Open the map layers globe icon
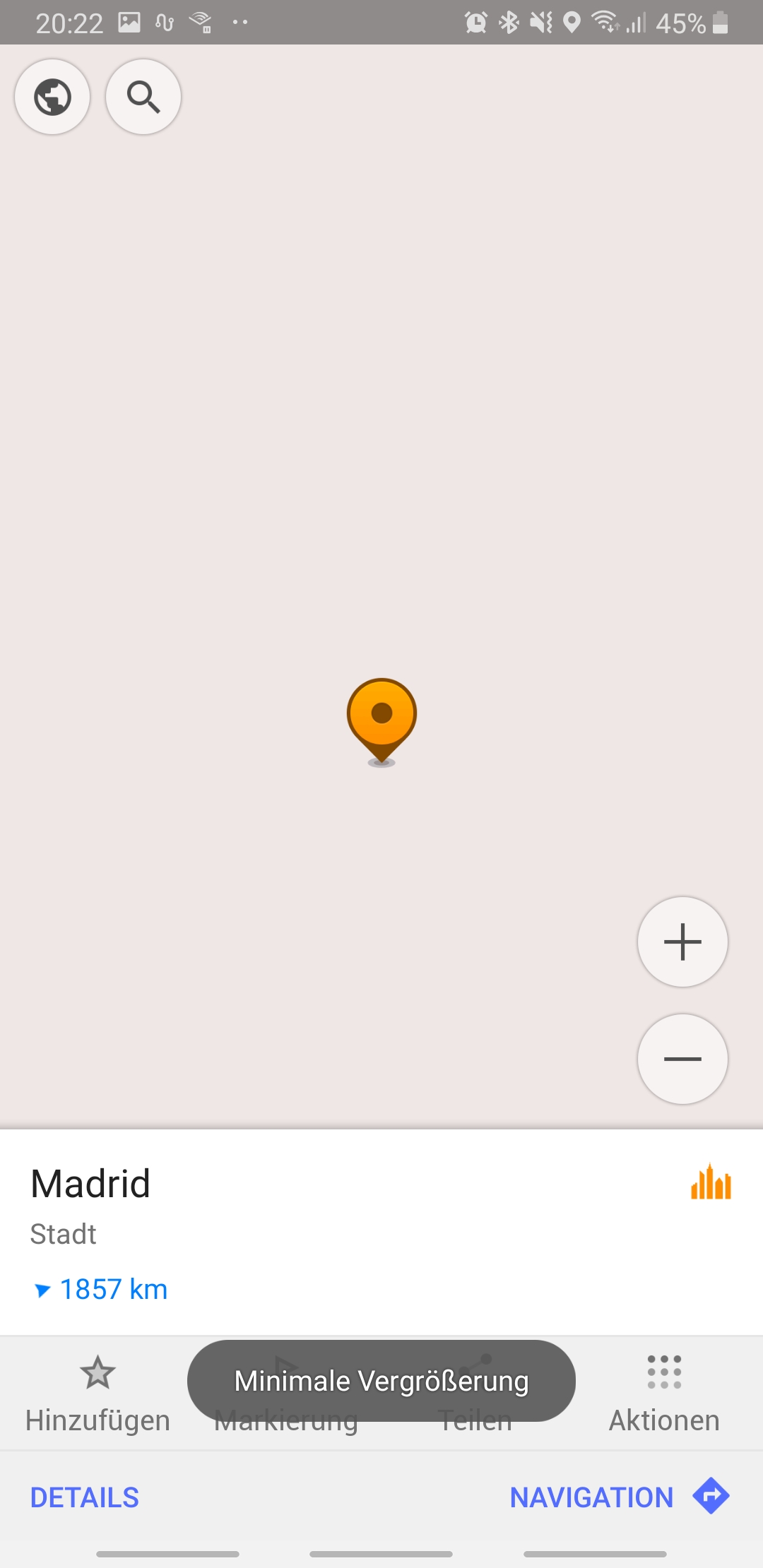 pos(52,97)
